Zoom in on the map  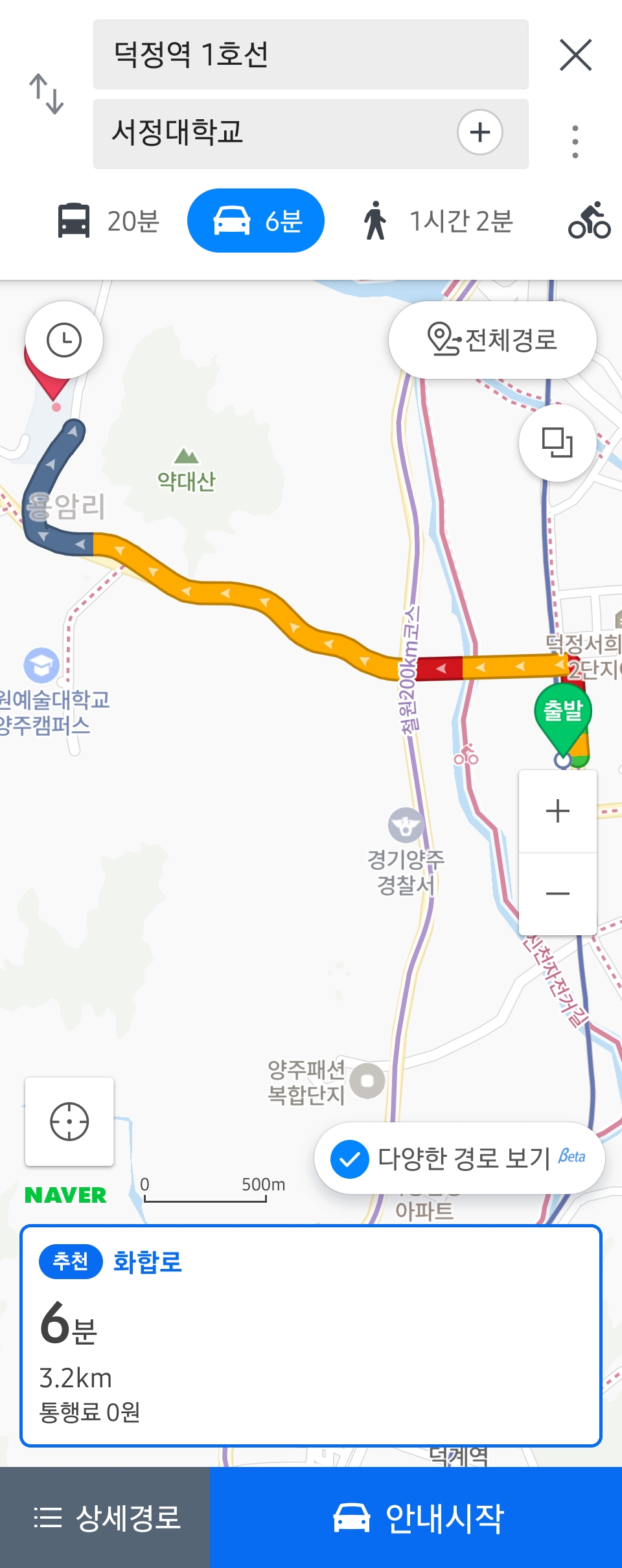click(x=557, y=811)
